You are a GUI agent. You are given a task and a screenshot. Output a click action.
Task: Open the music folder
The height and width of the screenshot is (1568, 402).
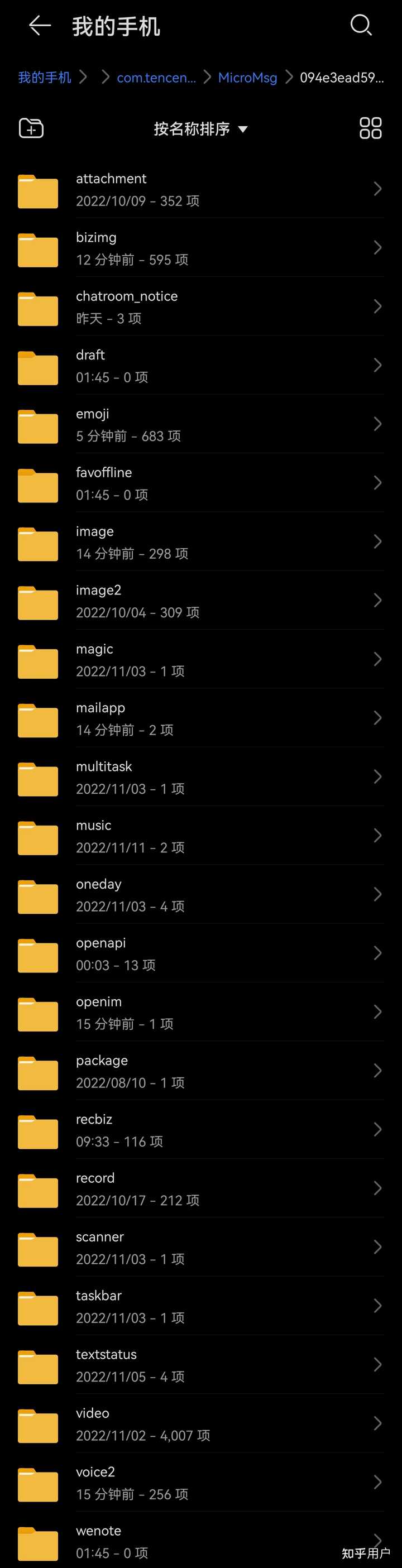coord(201,836)
